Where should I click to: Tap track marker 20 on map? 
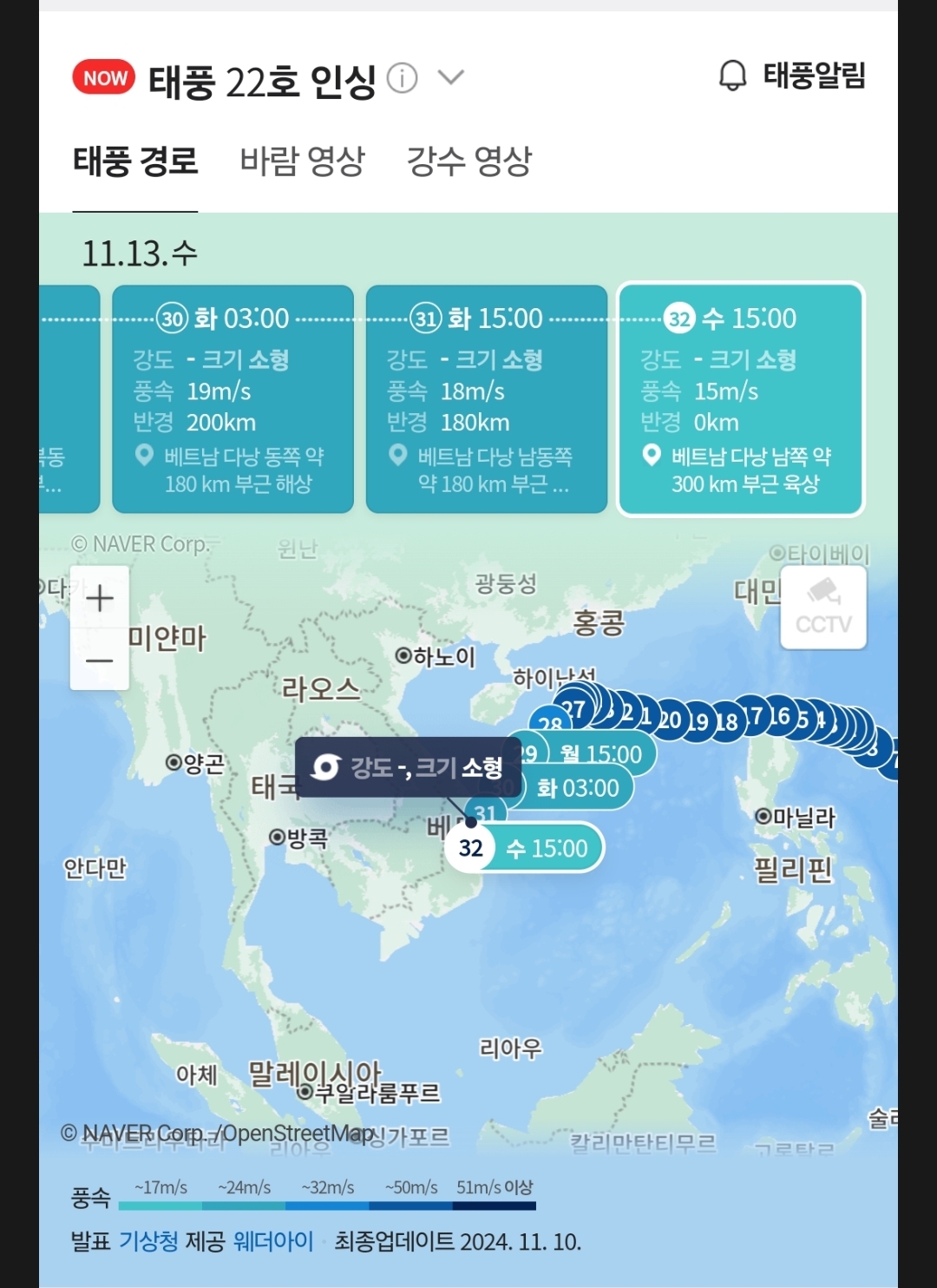point(669,720)
